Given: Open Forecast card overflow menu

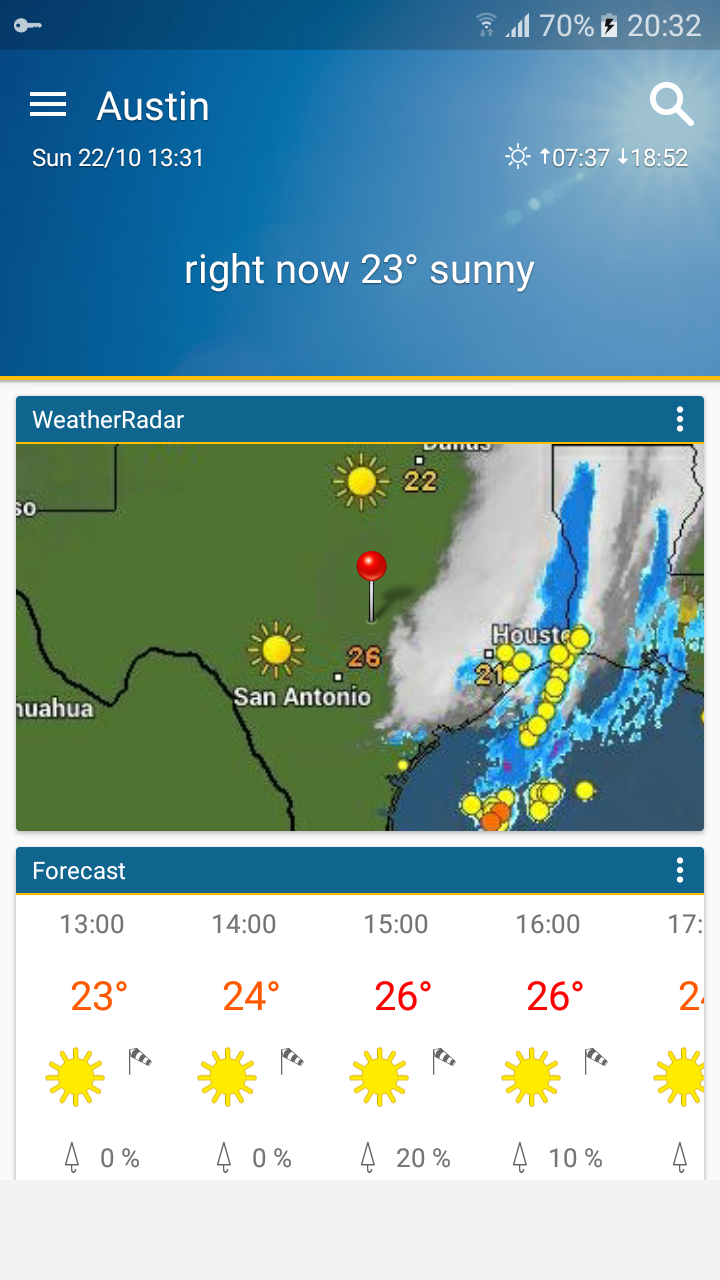Looking at the screenshot, I should coord(680,870).
